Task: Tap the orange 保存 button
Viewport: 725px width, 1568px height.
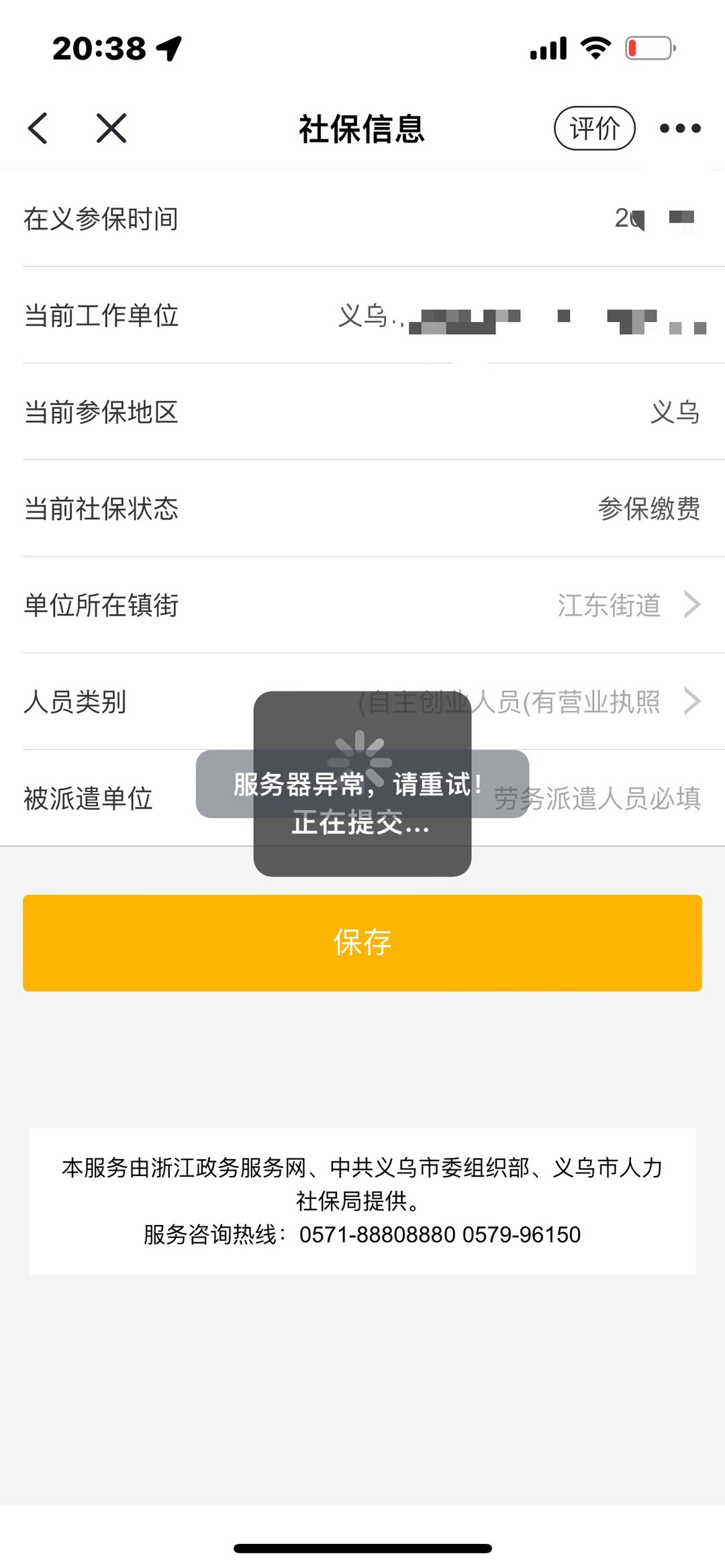Action: point(362,942)
